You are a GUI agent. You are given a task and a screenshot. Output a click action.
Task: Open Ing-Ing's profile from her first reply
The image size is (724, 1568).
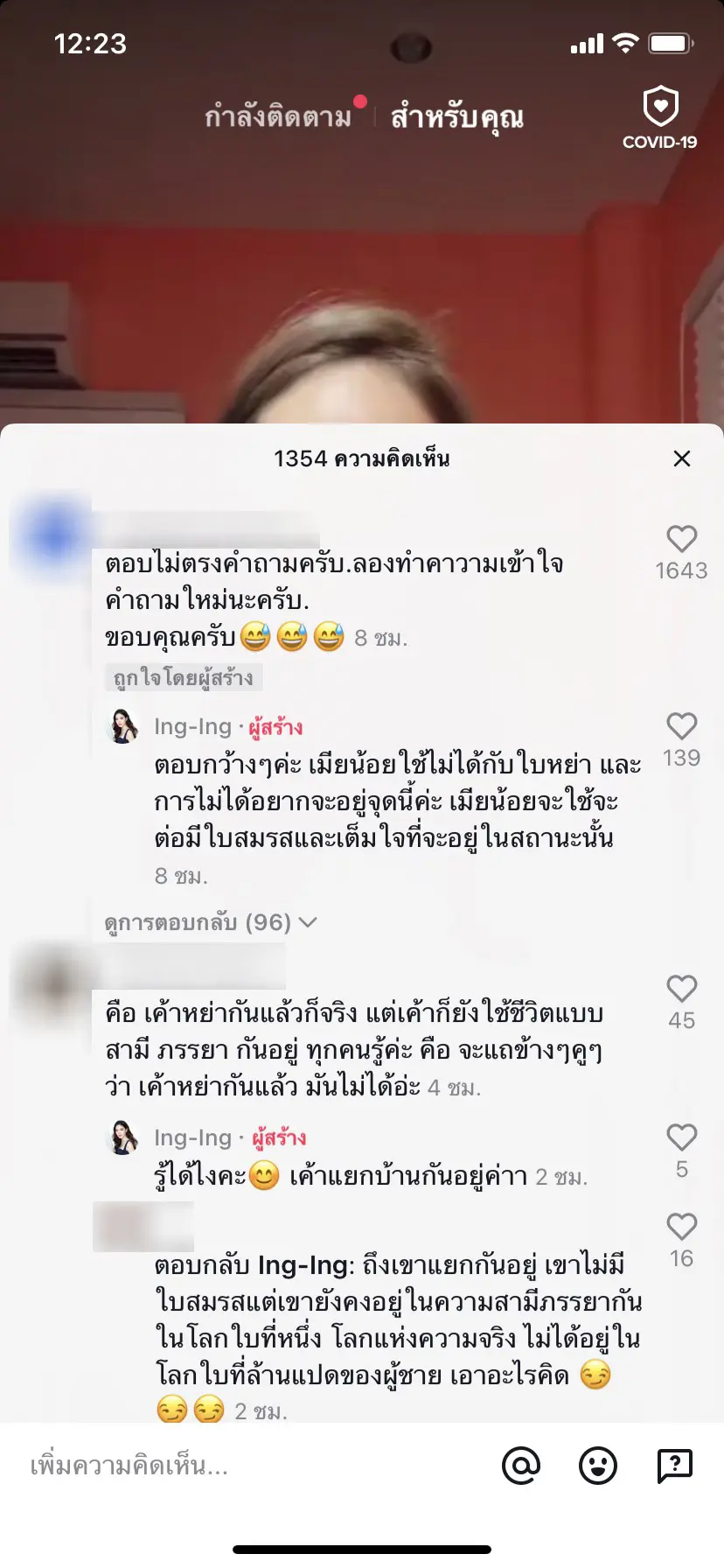tap(123, 726)
